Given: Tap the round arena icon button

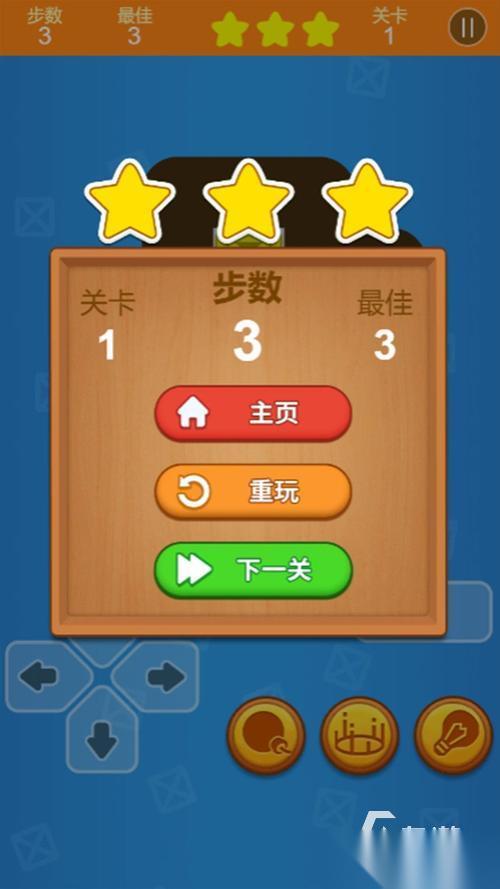Looking at the screenshot, I should coord(360,735).
